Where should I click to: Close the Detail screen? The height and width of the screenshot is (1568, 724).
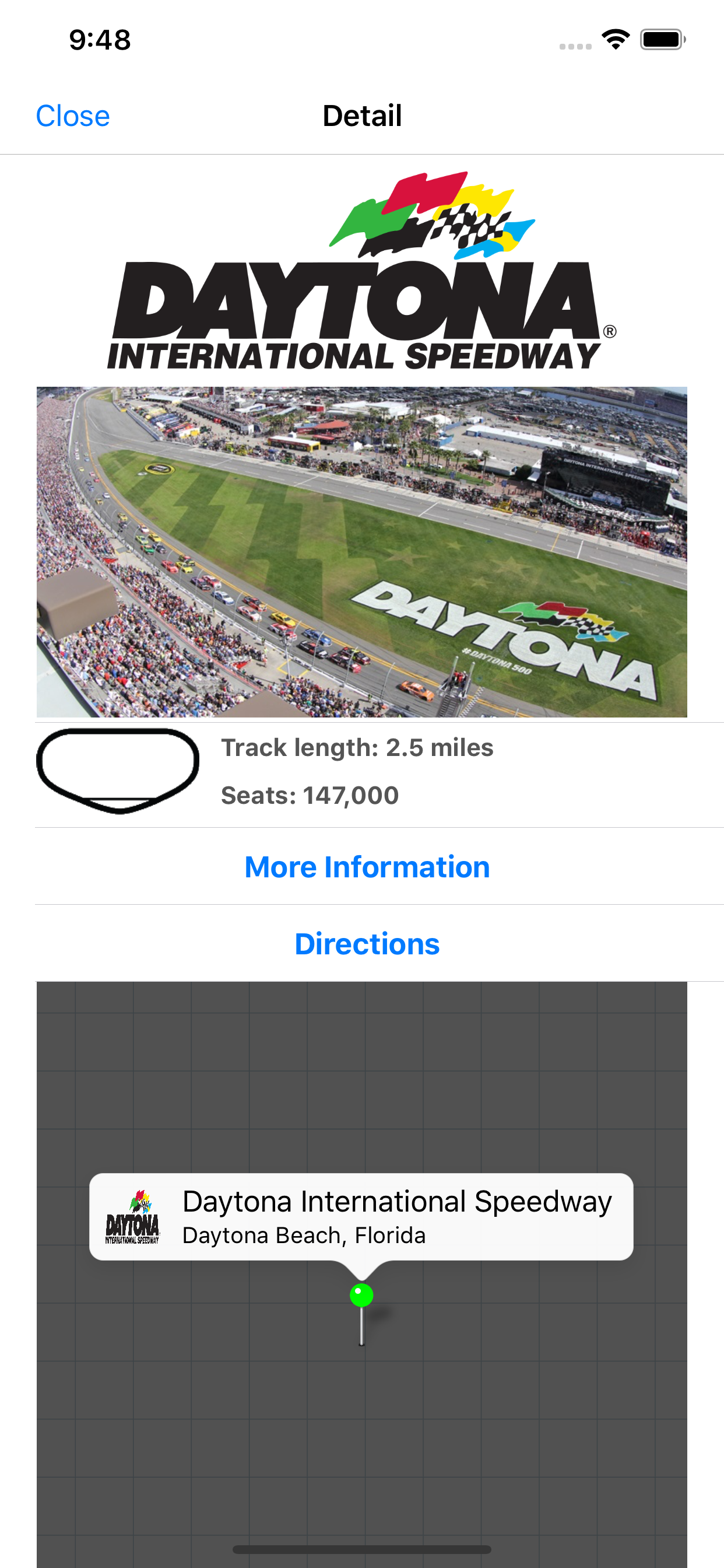(72, 116)
